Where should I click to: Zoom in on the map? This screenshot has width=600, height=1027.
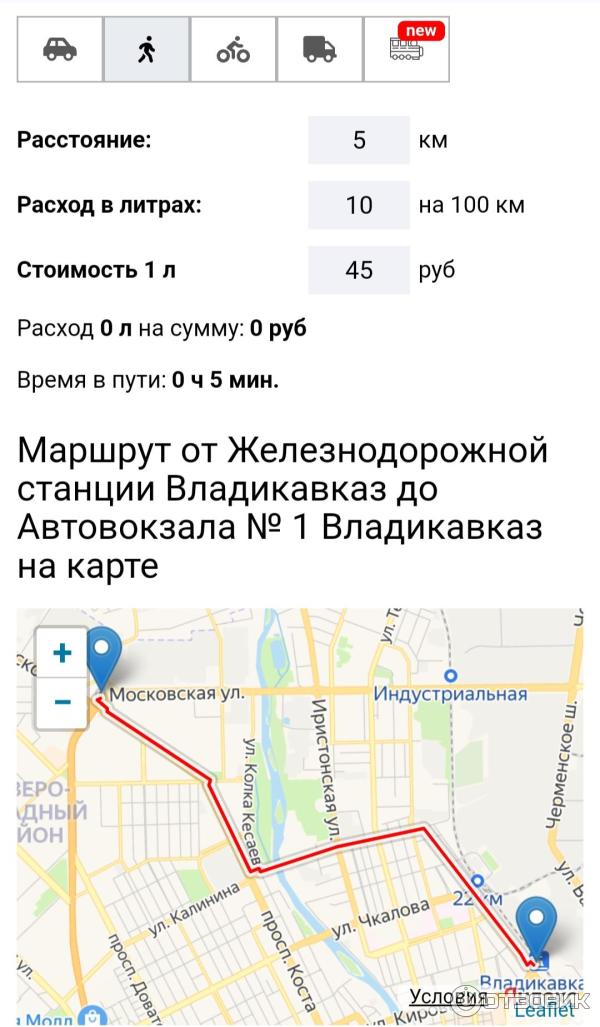pyautogui.click(x=62, y=654)
